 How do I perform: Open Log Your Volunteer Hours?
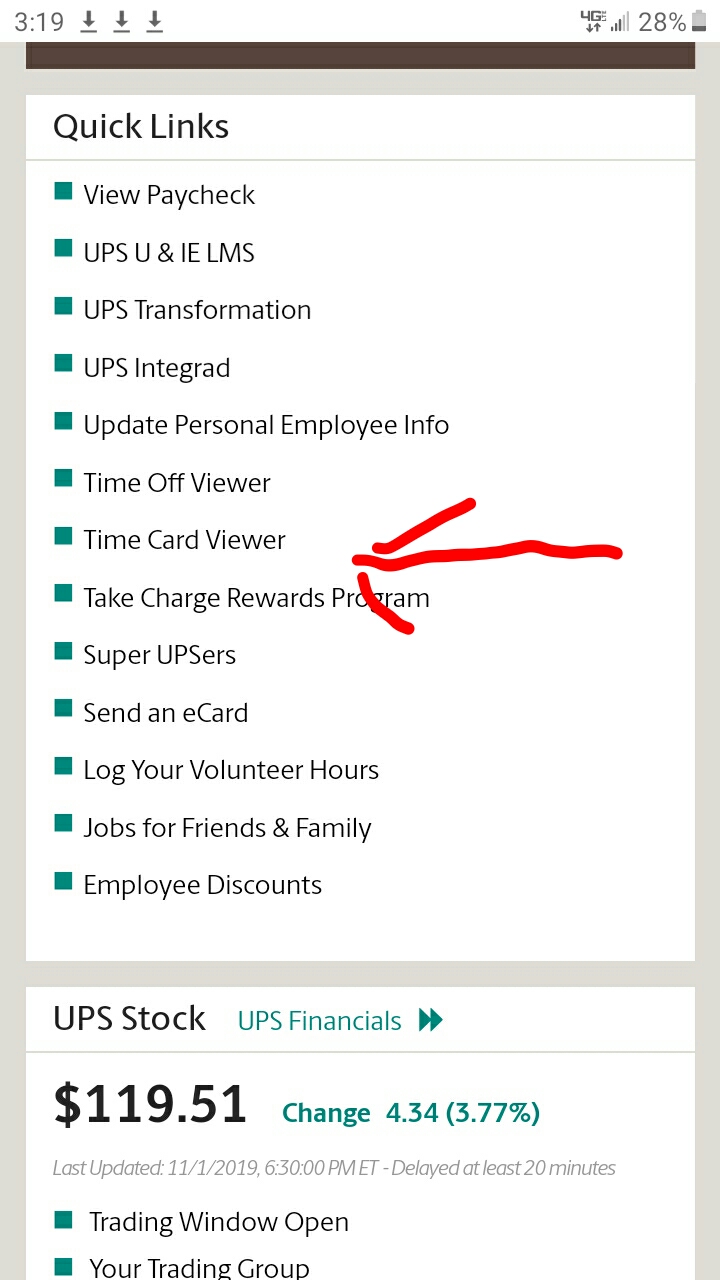231,770
